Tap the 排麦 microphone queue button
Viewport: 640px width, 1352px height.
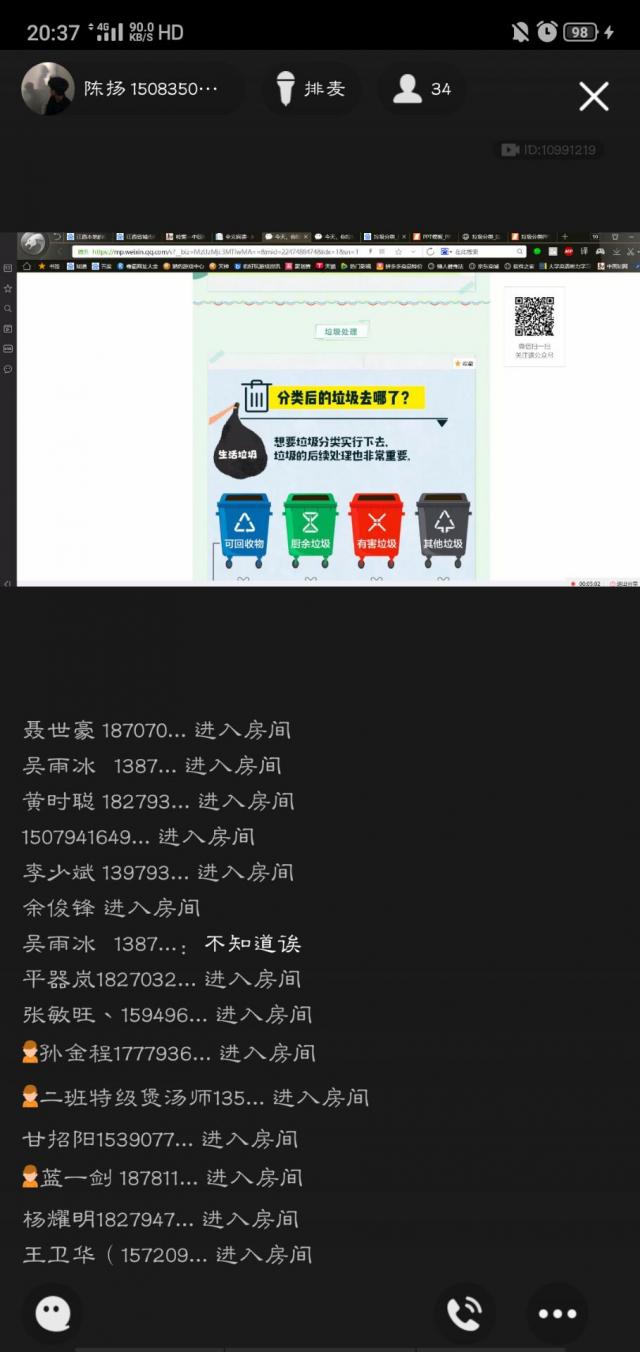point(311,89)
